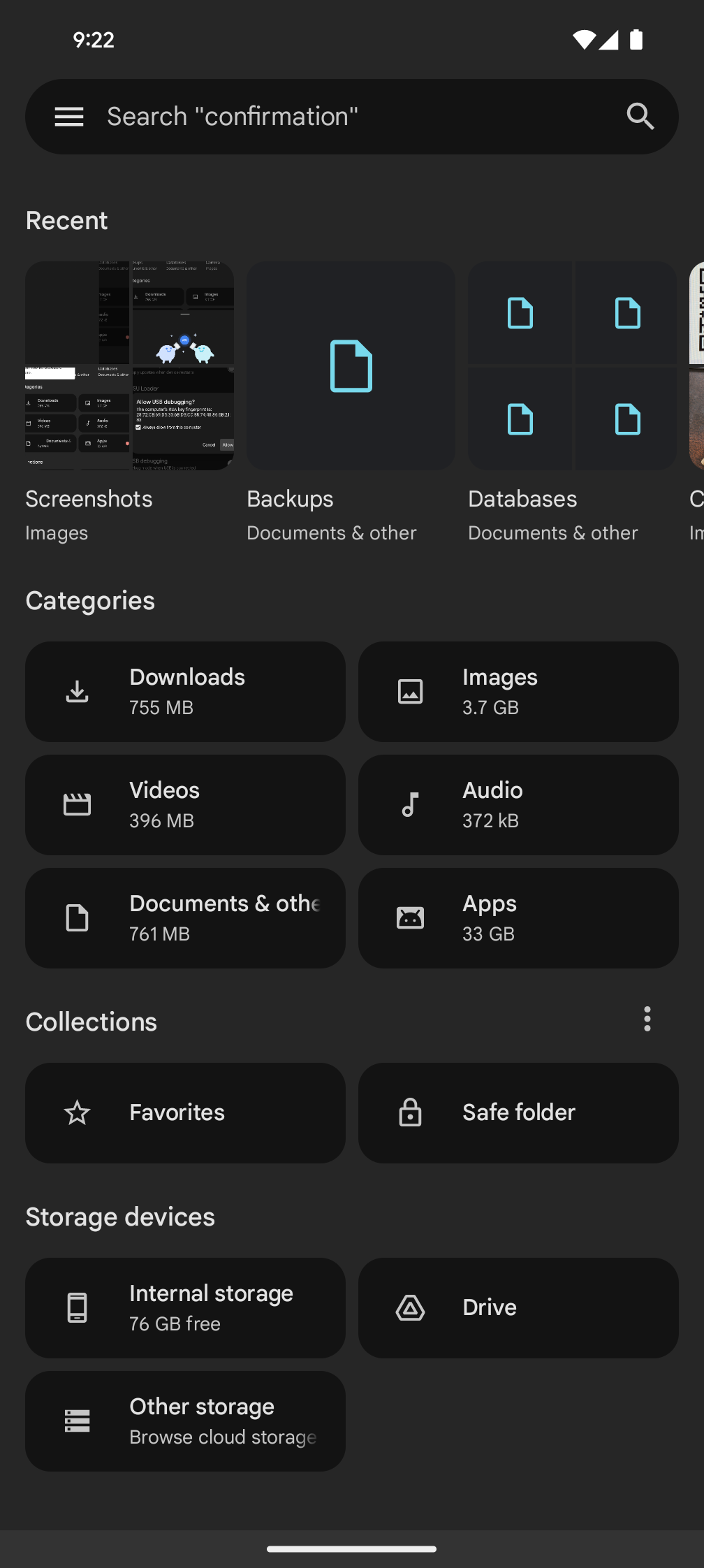Open the Videos category via clapperboard icon
This screenshot has width=704, height=1568.
(77, 804)
